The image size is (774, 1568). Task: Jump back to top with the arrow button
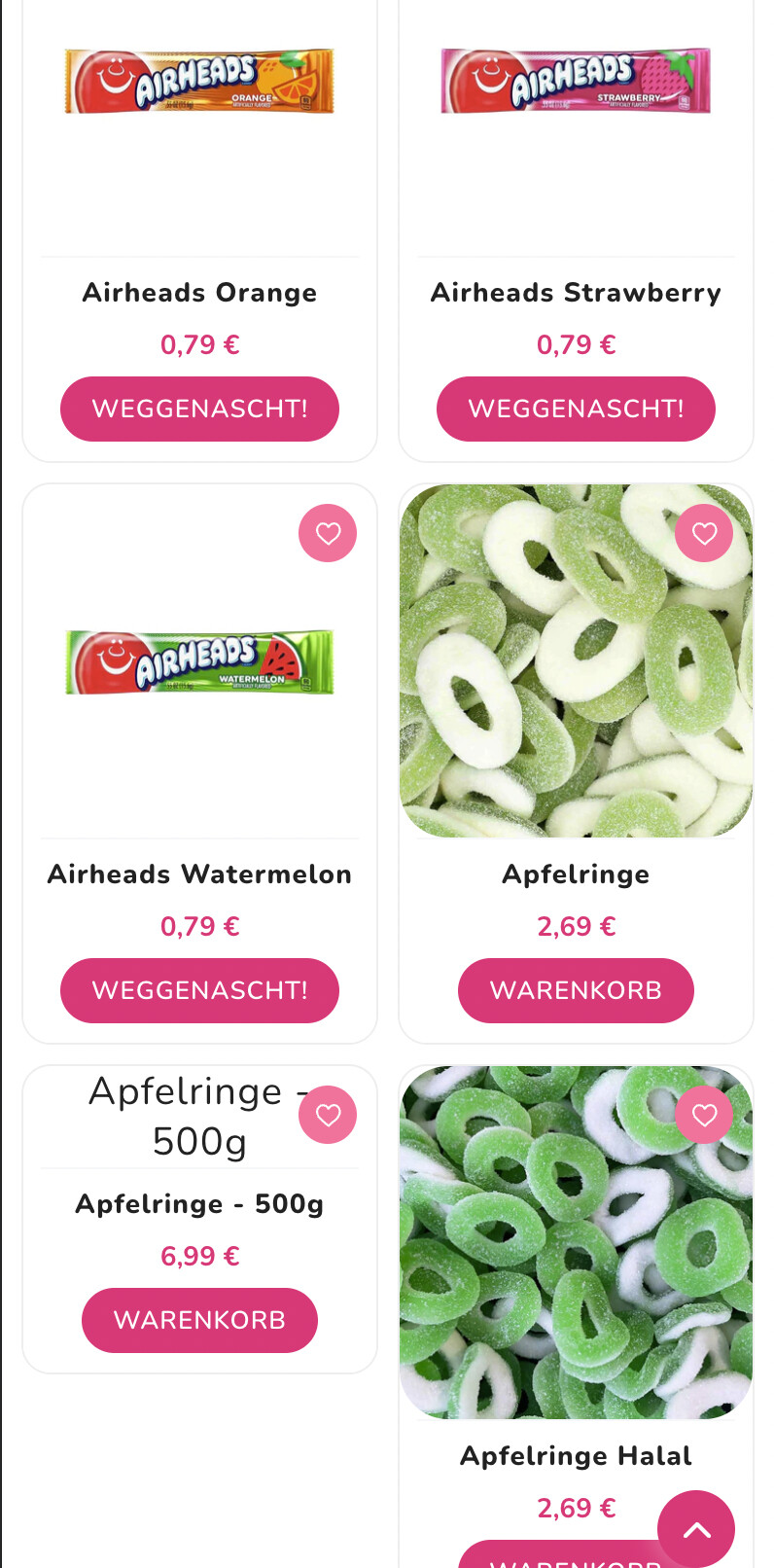tap(696, 1529)
